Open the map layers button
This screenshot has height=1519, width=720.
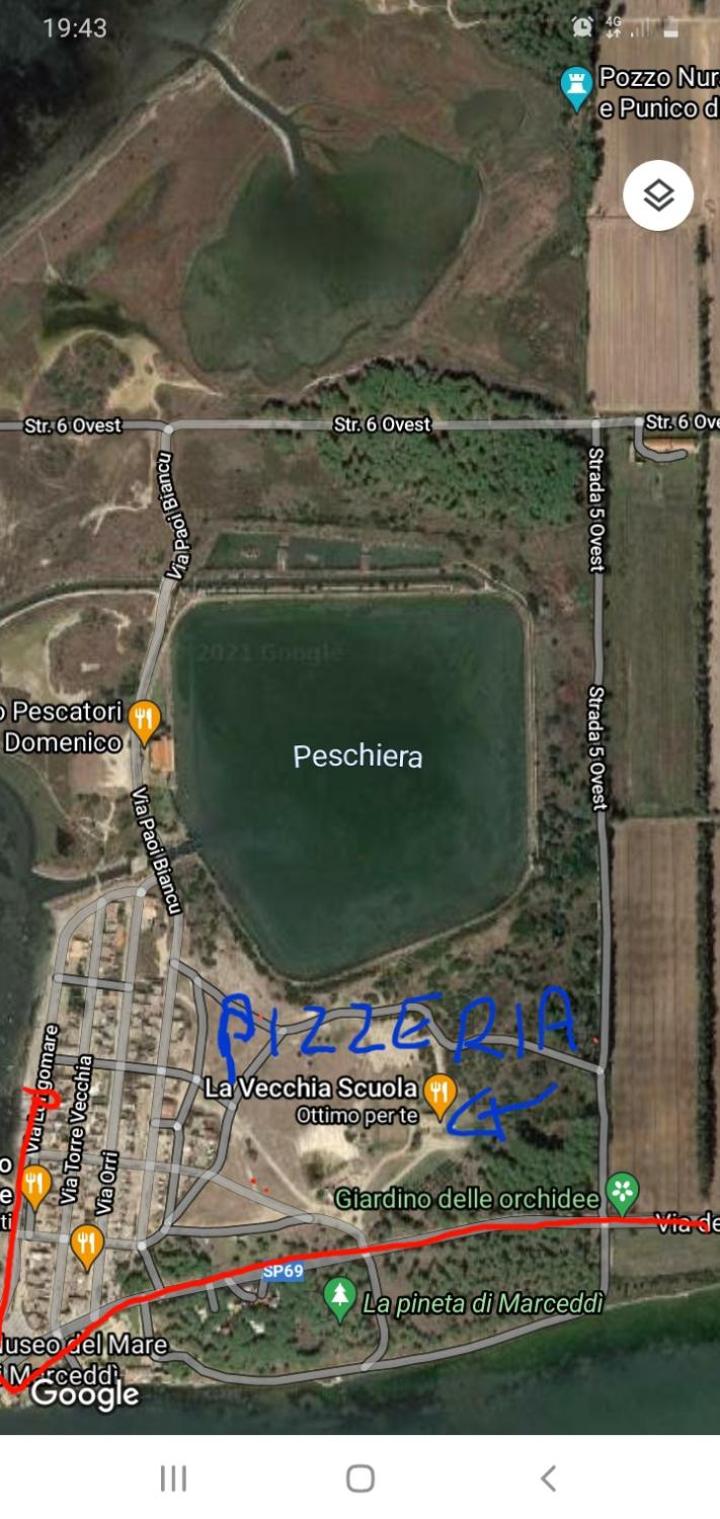pyautogui.click(x=658, y=195)
